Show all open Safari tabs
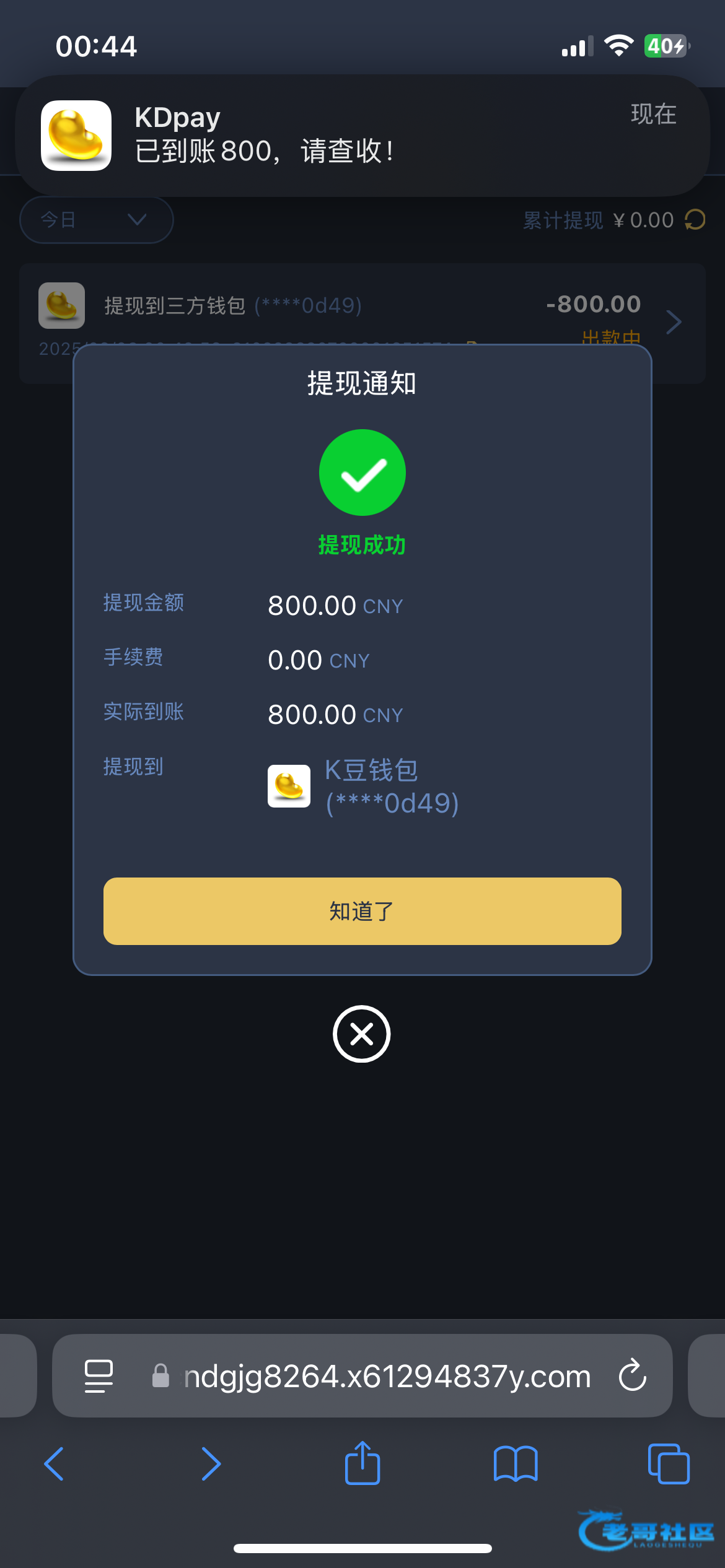The width and height of the screenshot is (725, 1568). click(x=669, y=1464)
